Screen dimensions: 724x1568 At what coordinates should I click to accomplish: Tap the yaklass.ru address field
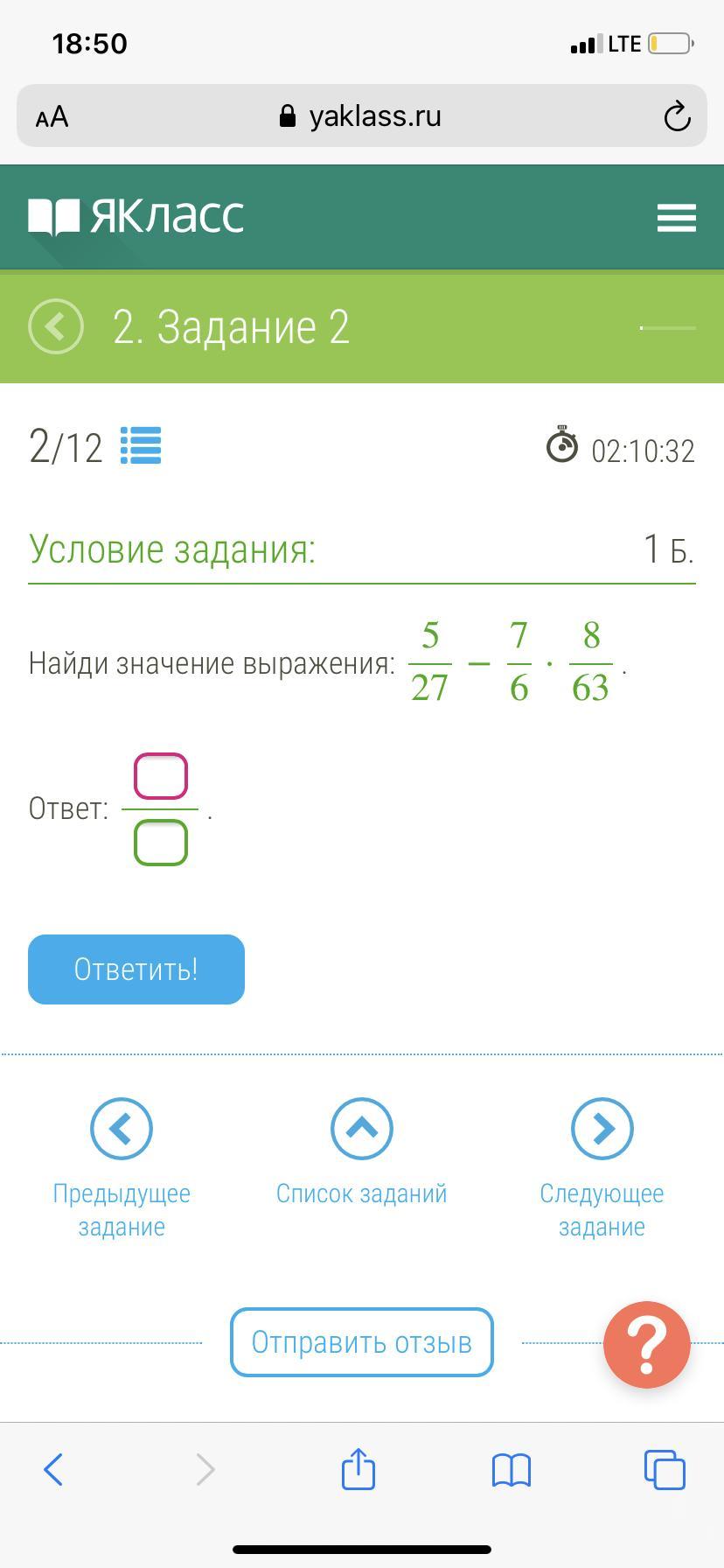361,116
